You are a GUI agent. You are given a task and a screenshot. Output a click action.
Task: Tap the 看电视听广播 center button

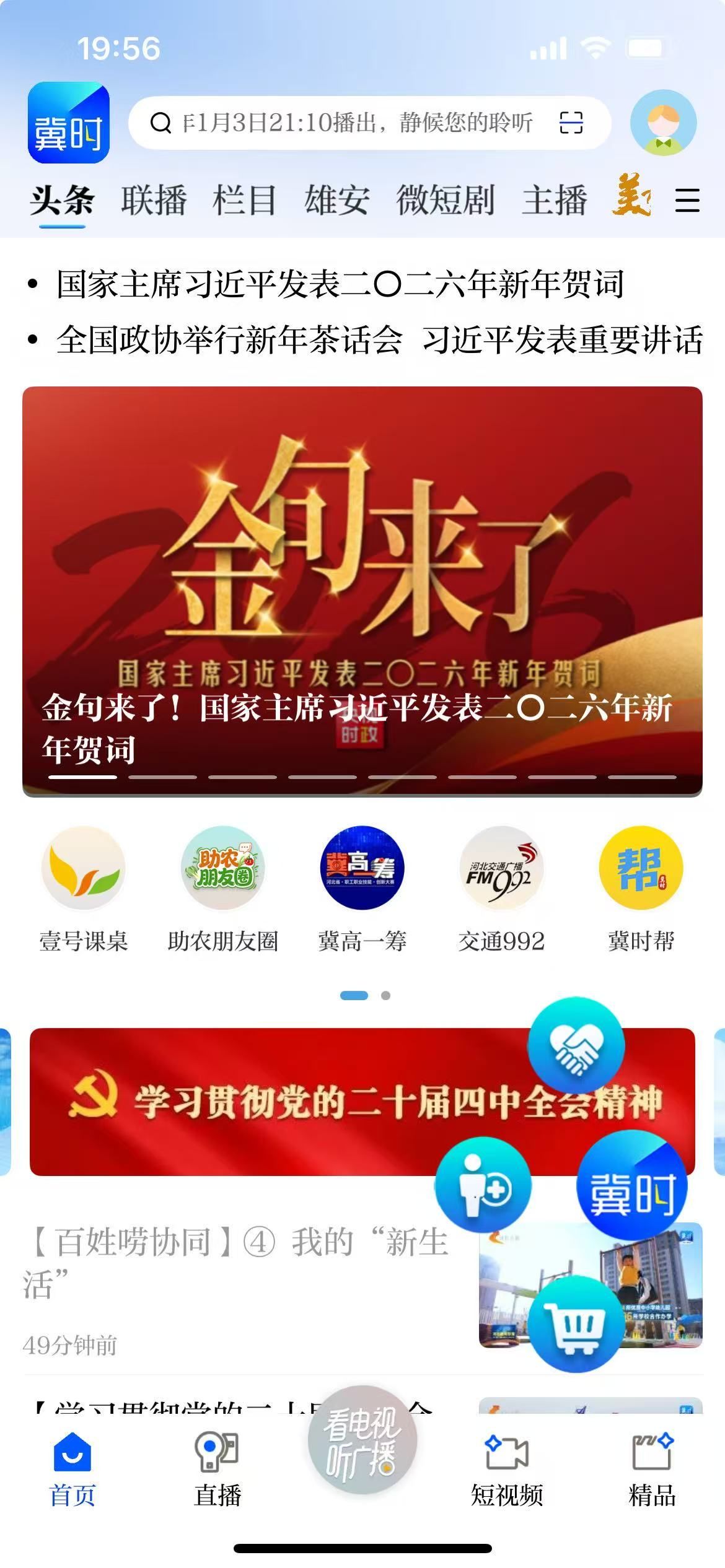click(x=362, y=1440)
